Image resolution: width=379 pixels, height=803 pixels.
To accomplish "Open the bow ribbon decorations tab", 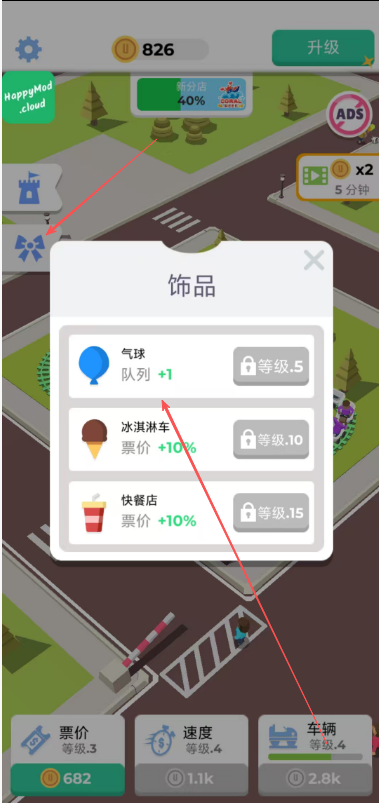I will 30,247.
